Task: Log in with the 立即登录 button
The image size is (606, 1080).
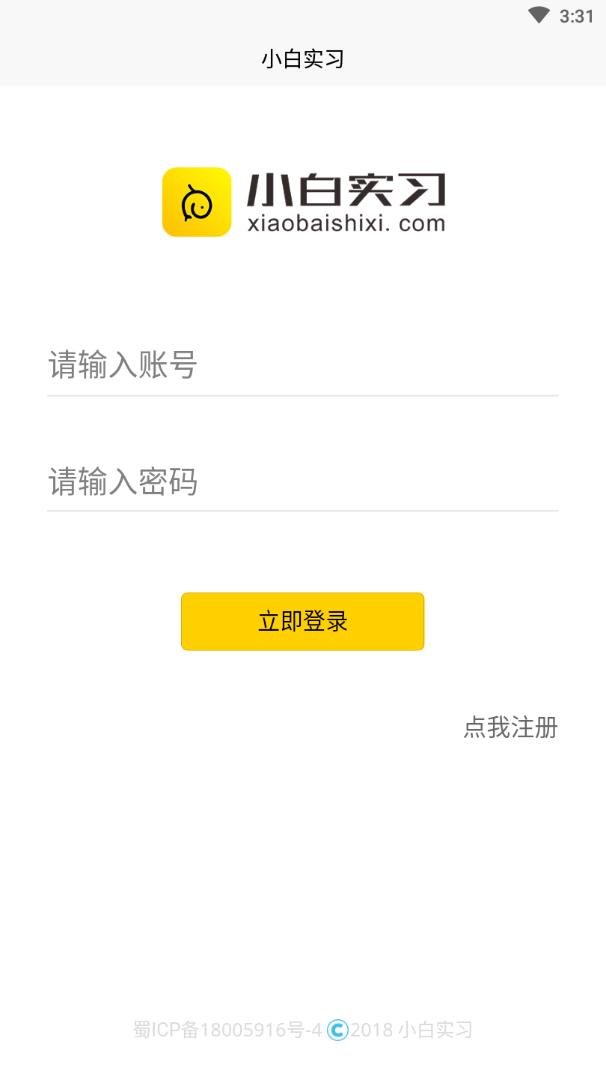Action: pyautogui.click(x=302, y=621)
